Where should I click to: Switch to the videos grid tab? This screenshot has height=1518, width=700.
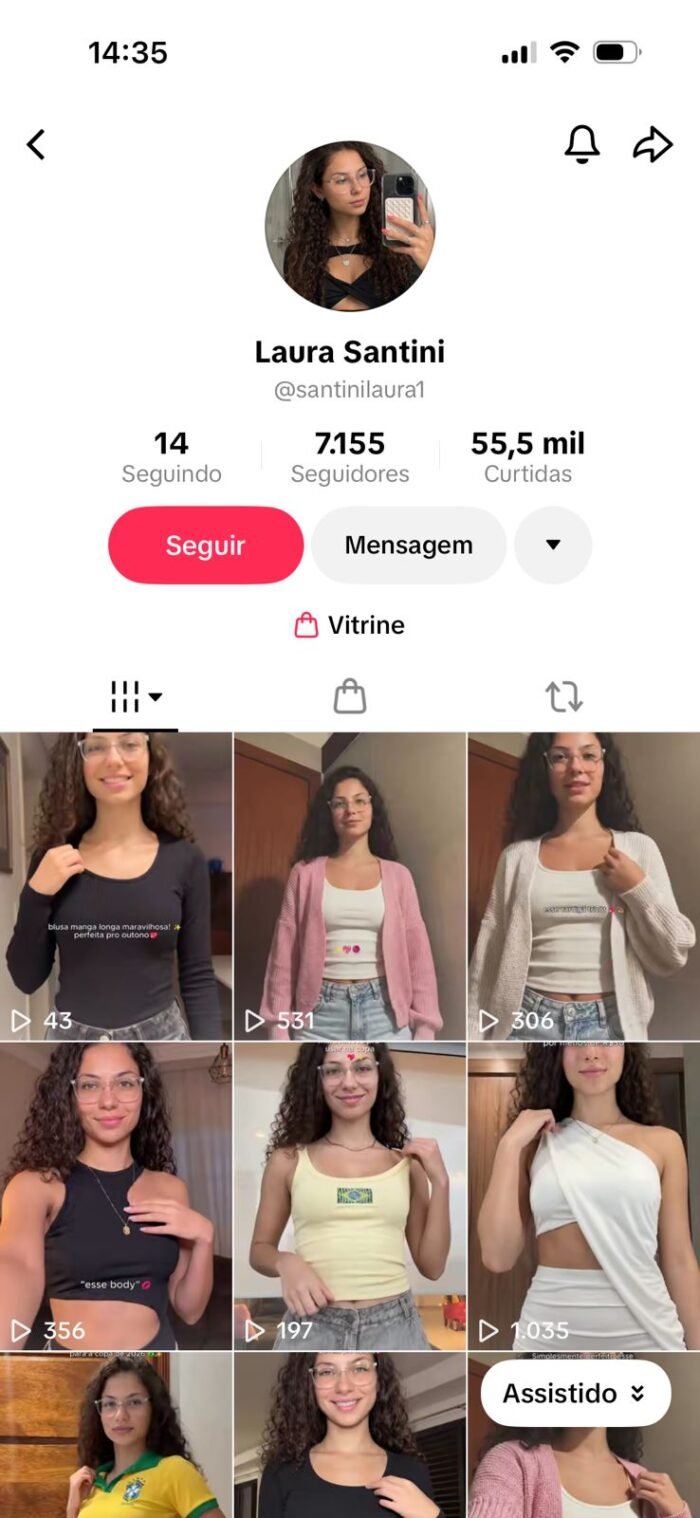[135, 697]
